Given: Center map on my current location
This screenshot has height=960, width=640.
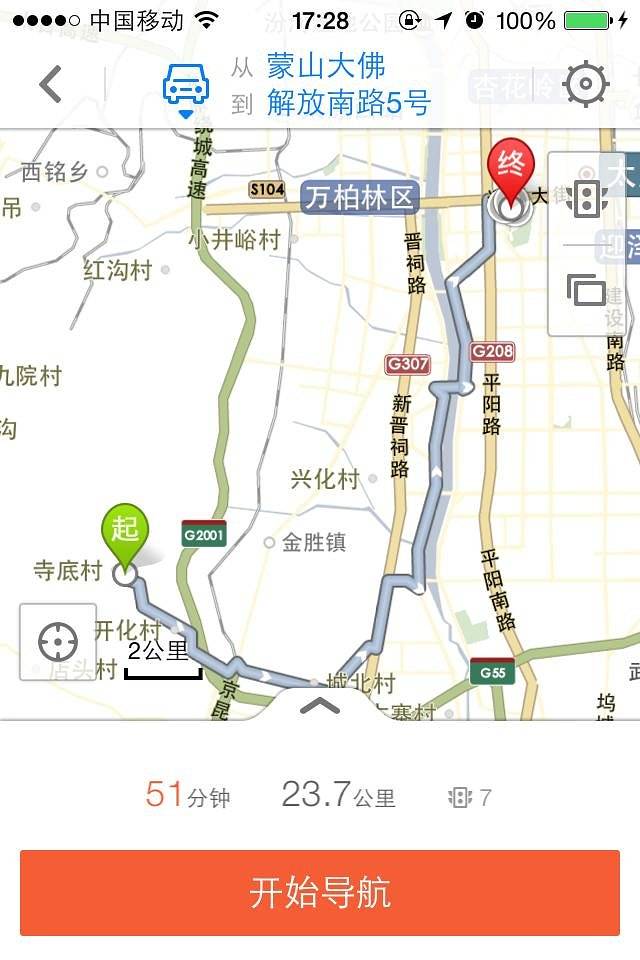Looking at the screenshot, I should click(x=58, y=642).
